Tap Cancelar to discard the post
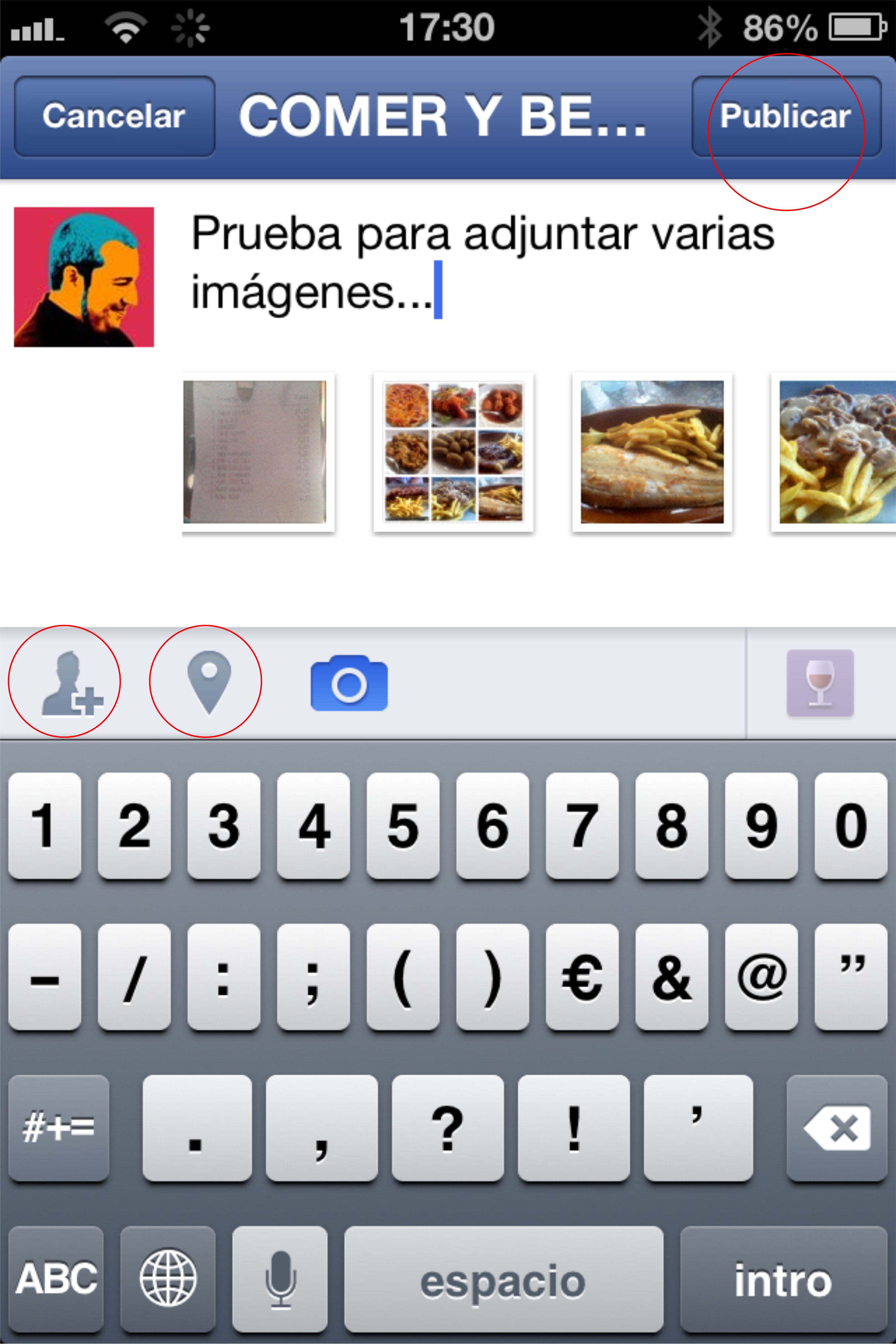The width and height of the screenshot is (896, 1344). point(114,117)
